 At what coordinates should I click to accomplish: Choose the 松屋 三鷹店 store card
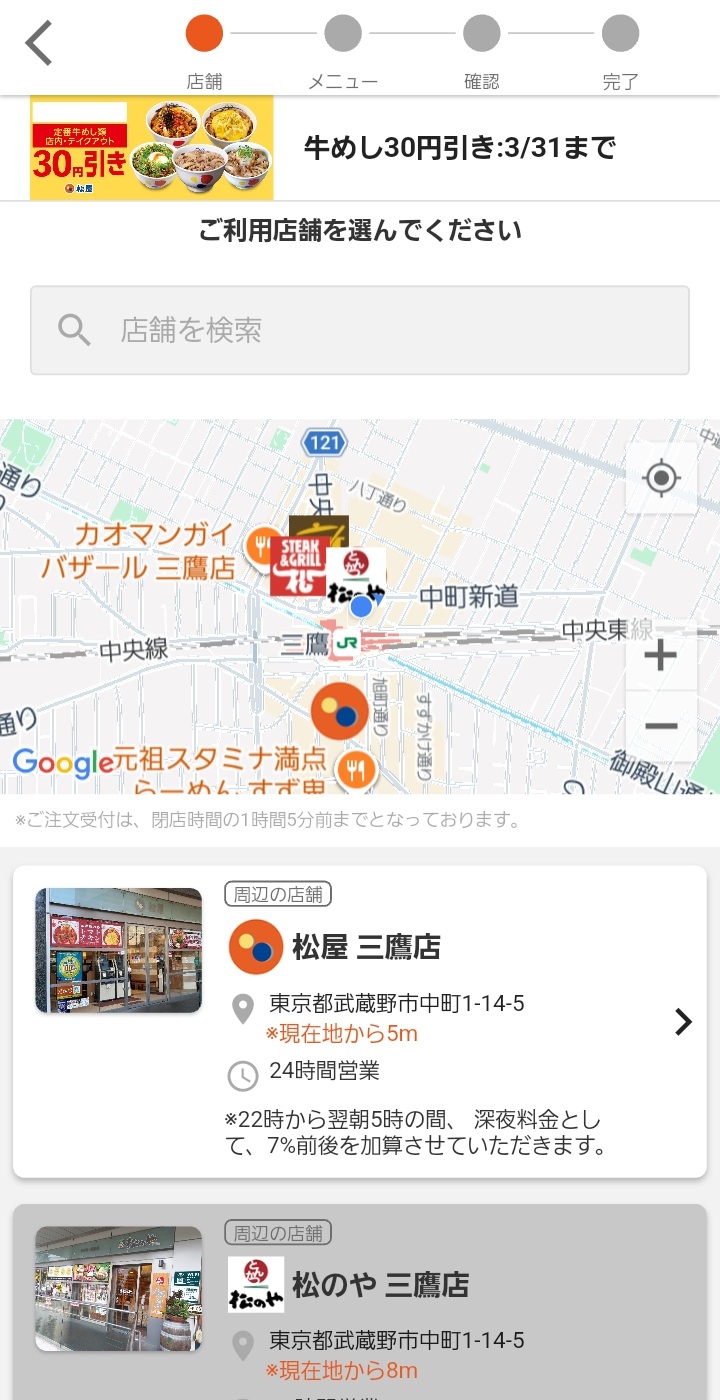(360, 1021)
